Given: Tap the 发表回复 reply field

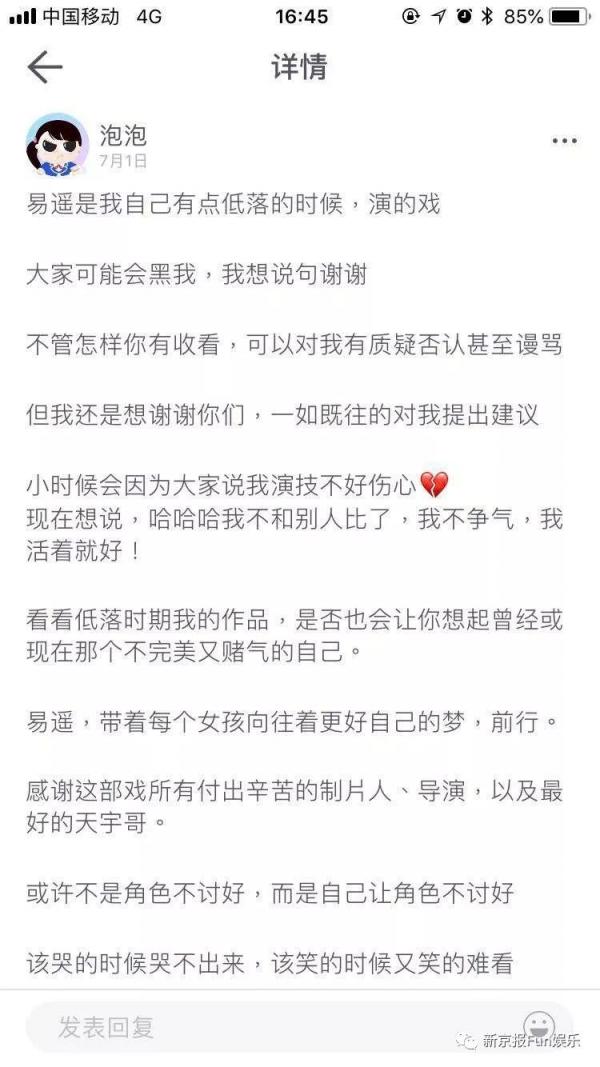Looking at the screenshot, I should tap(270, 1027).
